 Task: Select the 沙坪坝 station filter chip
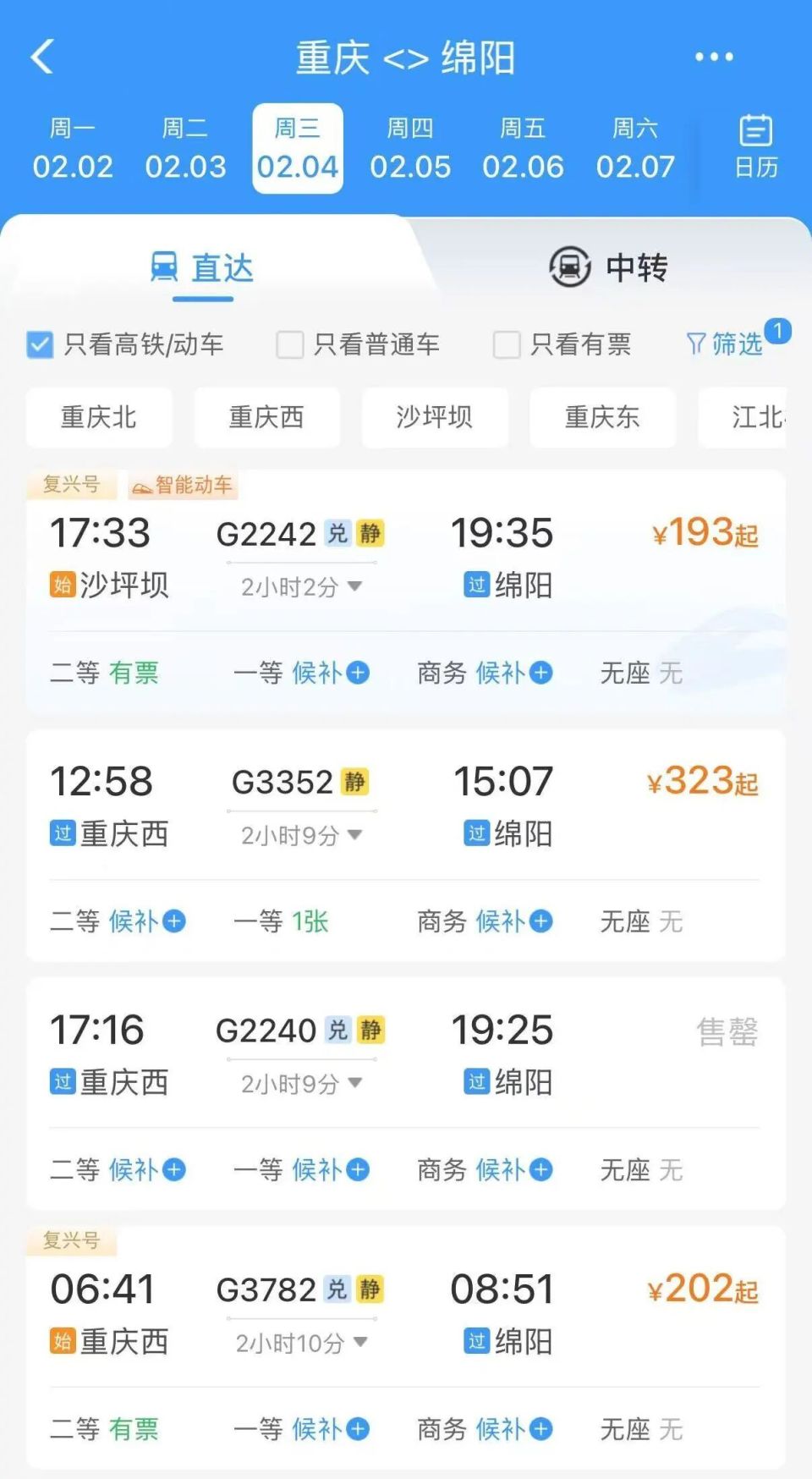coord(435,417)
